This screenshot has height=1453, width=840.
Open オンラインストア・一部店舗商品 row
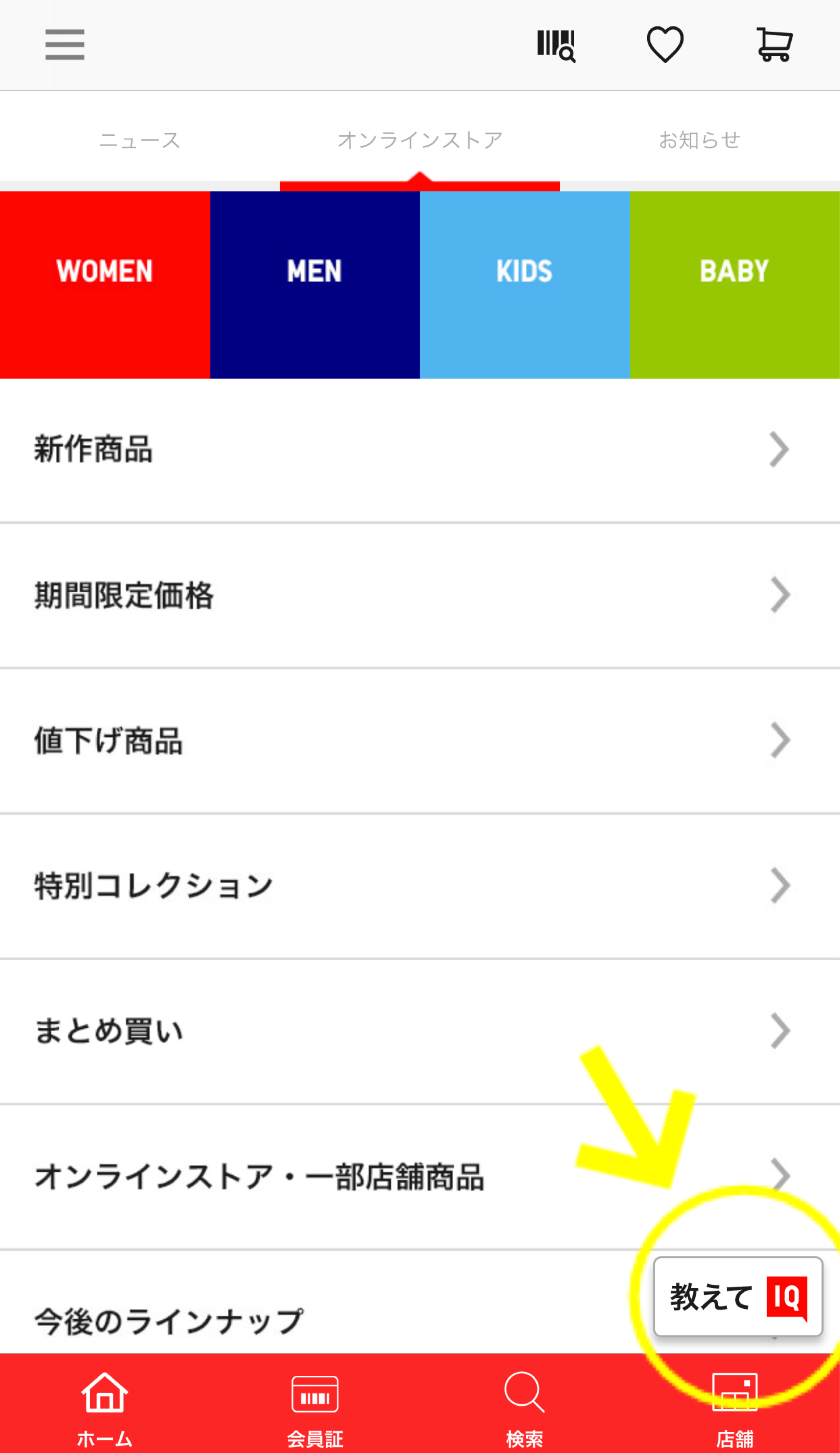420,1177
